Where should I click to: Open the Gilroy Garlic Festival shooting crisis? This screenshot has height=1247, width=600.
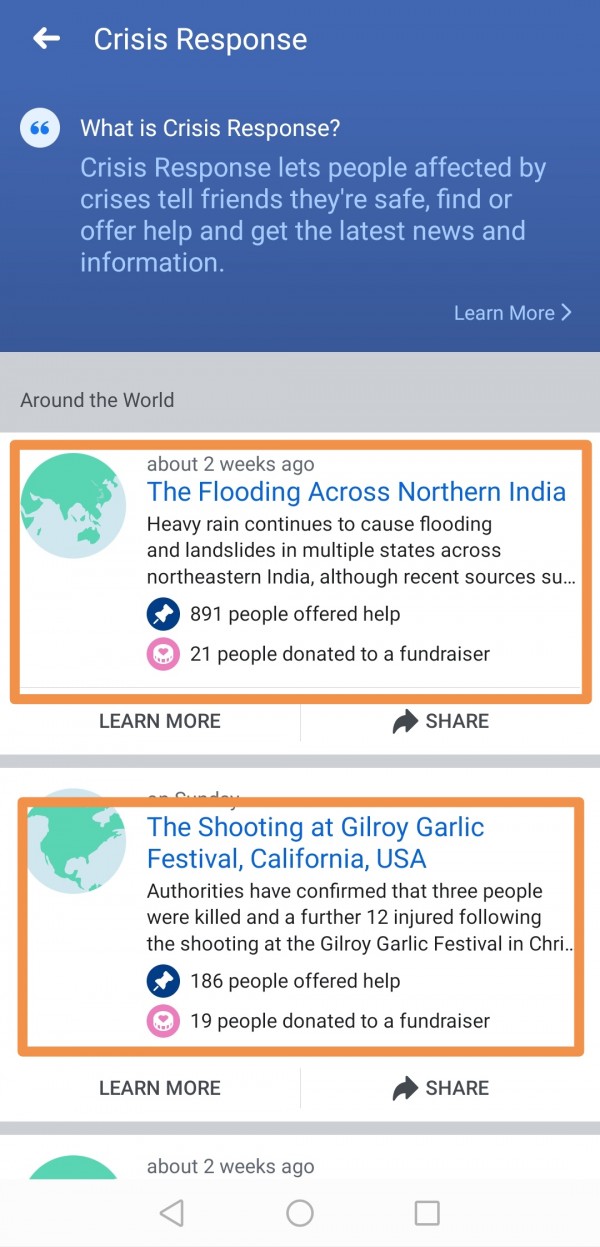(x=316, y=842)
